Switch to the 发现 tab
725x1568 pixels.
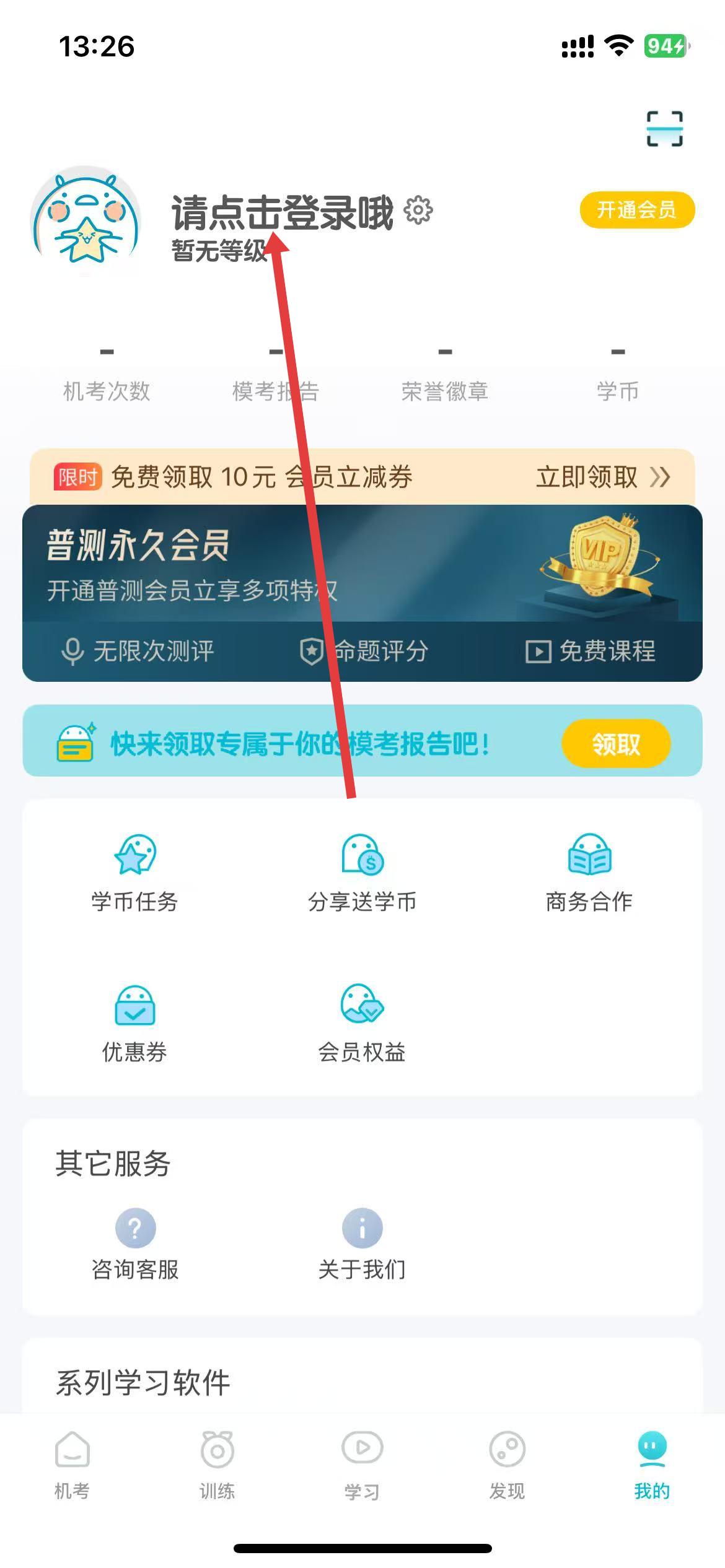tap(507, 1465)
